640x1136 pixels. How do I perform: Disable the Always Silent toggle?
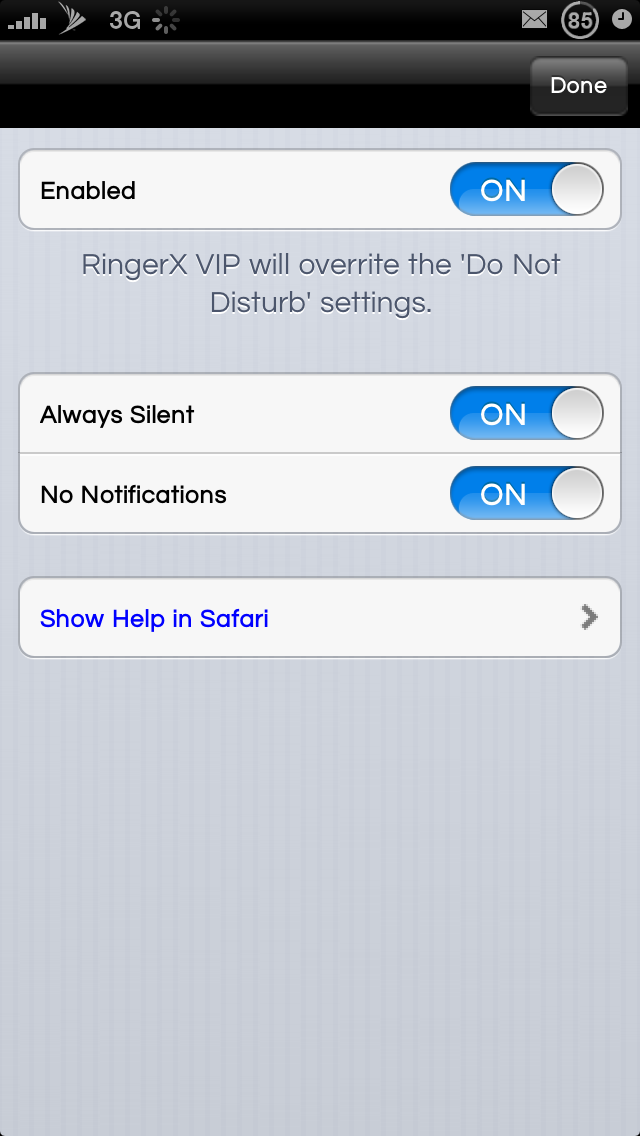526,413
